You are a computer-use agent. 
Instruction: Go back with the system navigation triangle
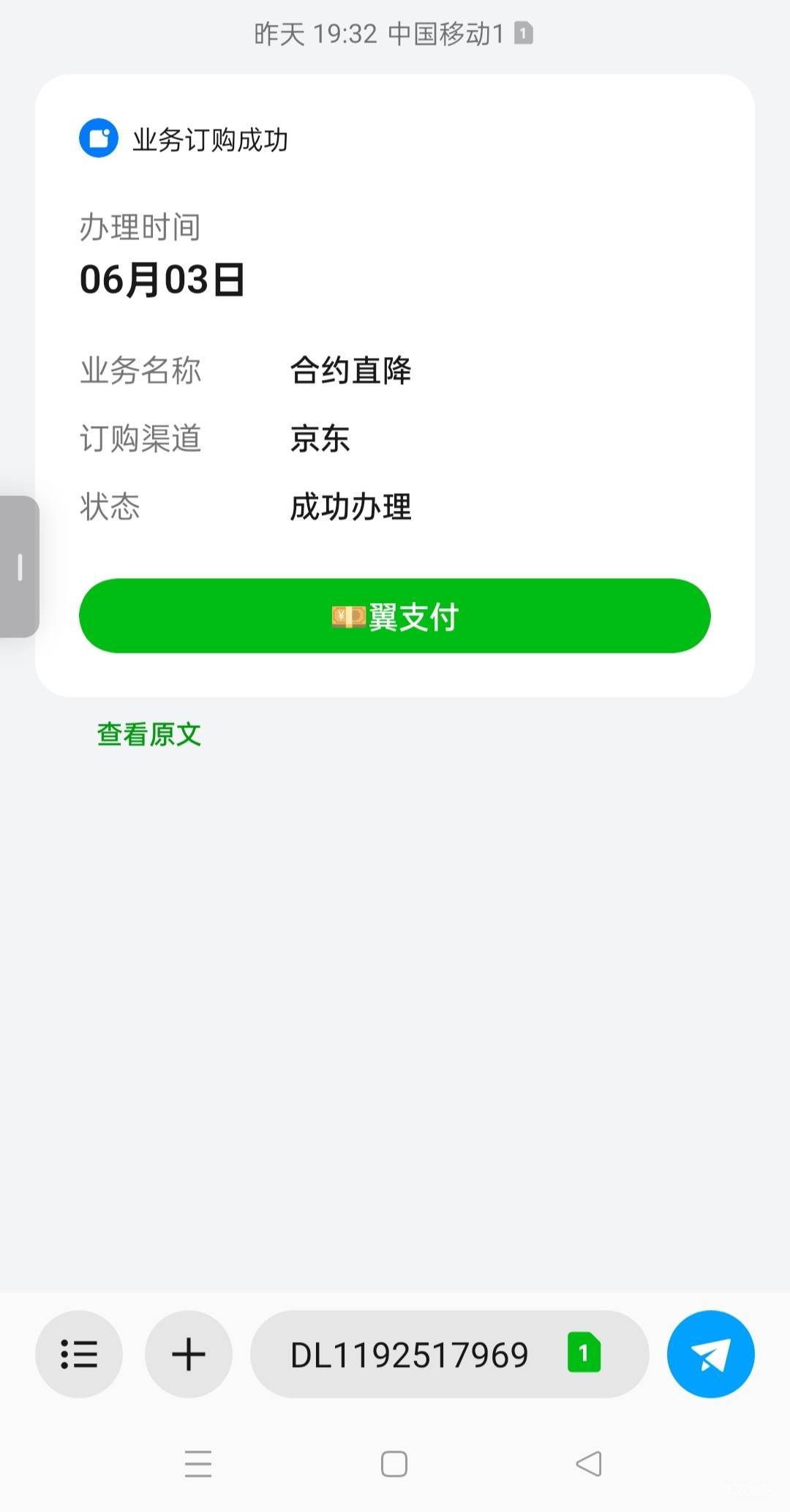click(x=589, y=1464)
